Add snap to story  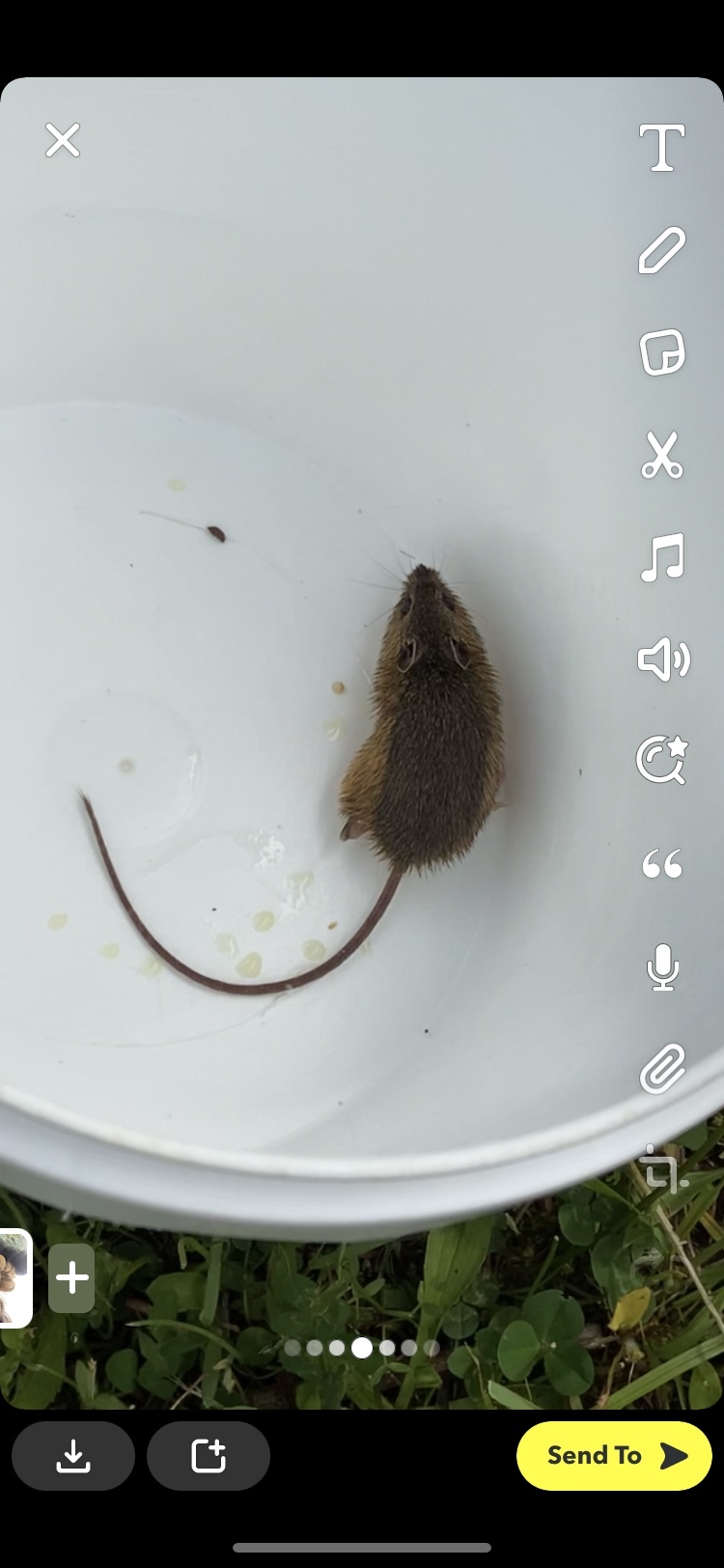[209, 1456]
